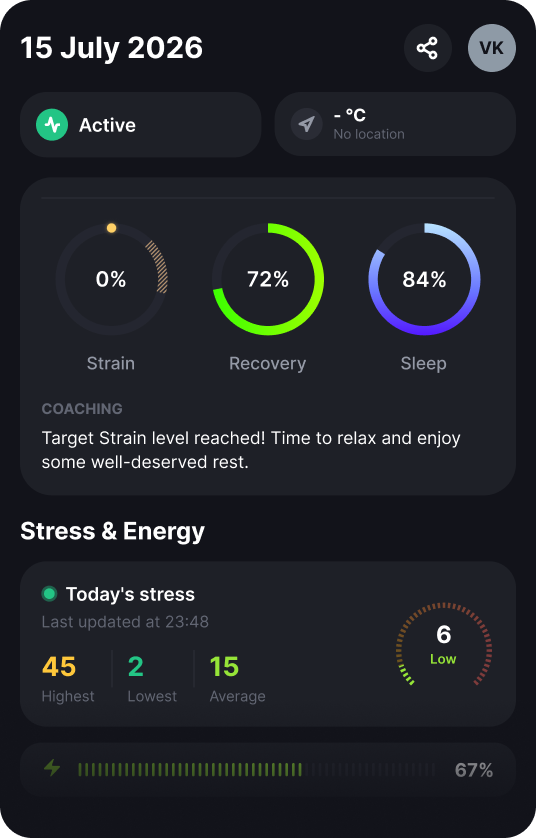The image size is (536, 838).
Task: Share the daily summary
Action: tap(428, 48)
